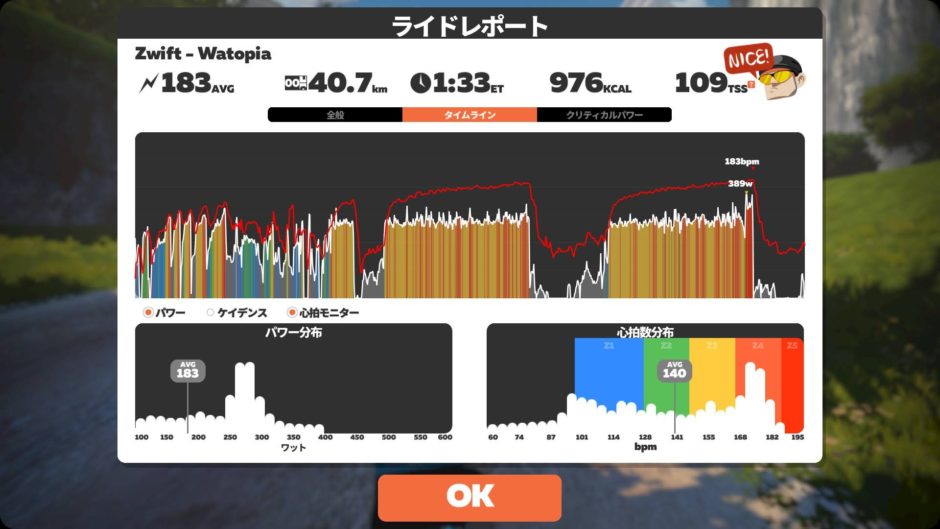The height and width of the screenshot is (529, 940).
Task: Enable the ケイデンス graph option
Action: point(211,313)
